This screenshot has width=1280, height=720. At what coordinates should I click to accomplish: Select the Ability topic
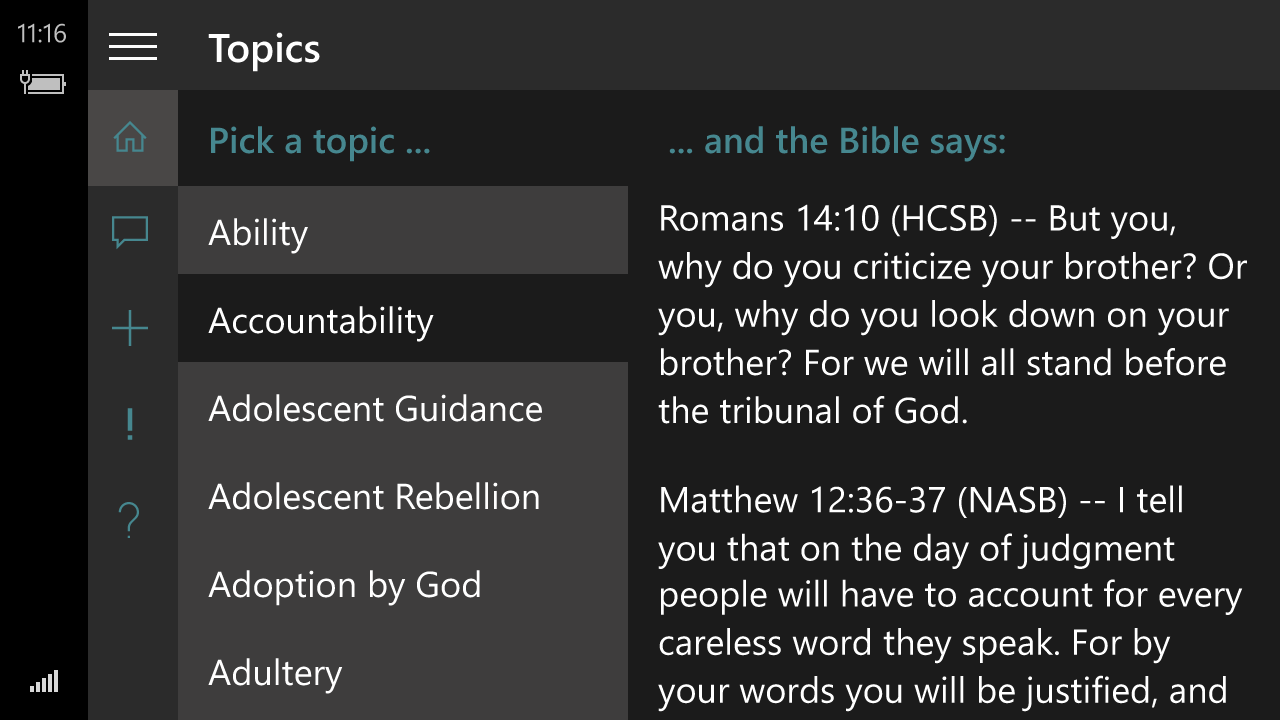402,232
